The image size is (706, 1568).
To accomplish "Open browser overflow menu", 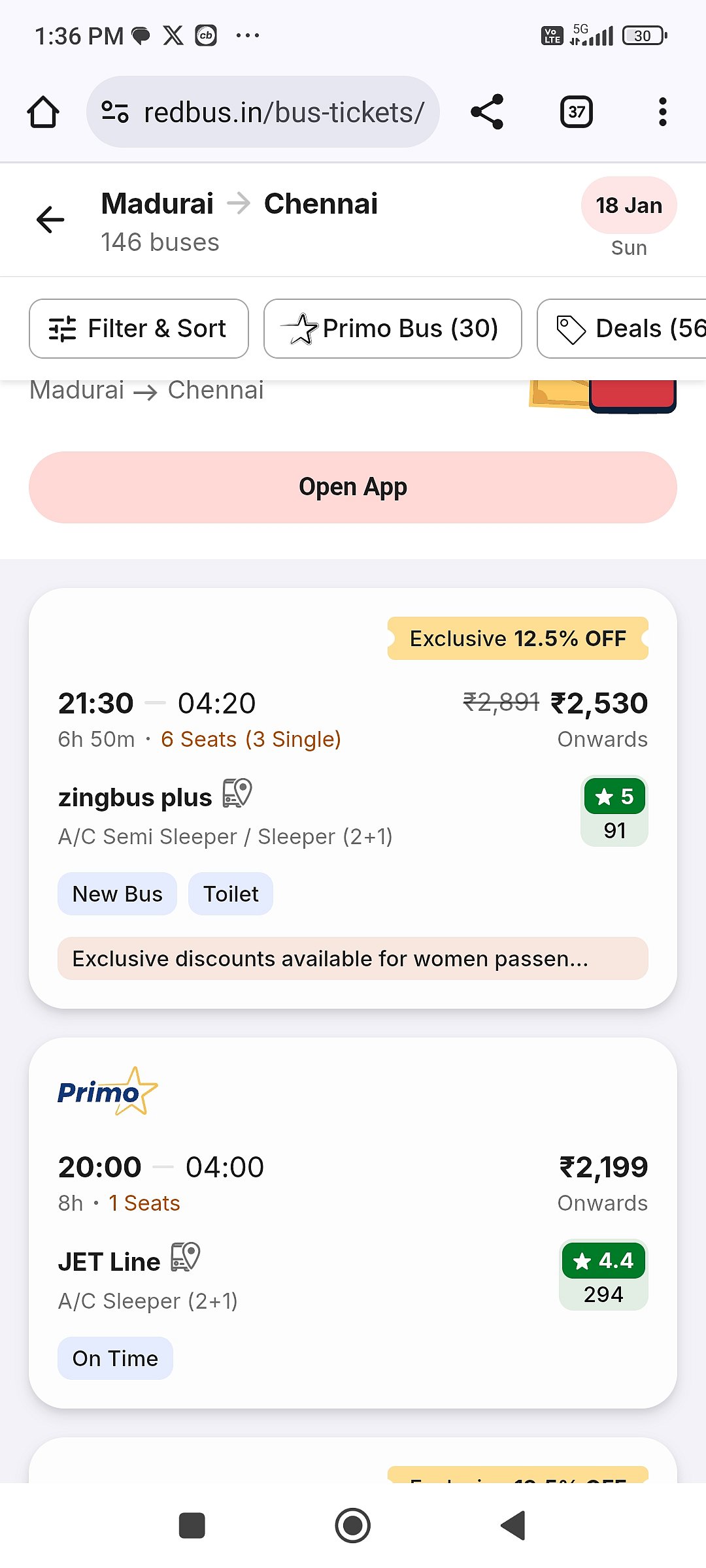I will (662, 112).
